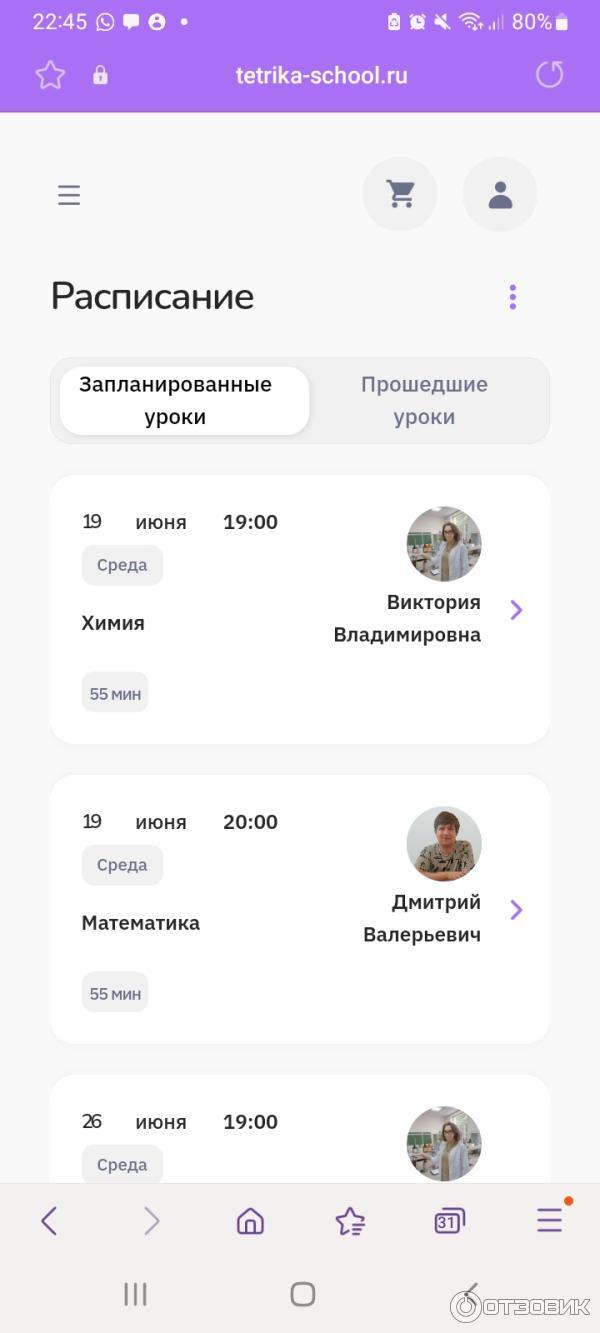Open the Математика lesson with Дмитрий Валерьевич
This screenshot has height=1333, width=600.
299,909
